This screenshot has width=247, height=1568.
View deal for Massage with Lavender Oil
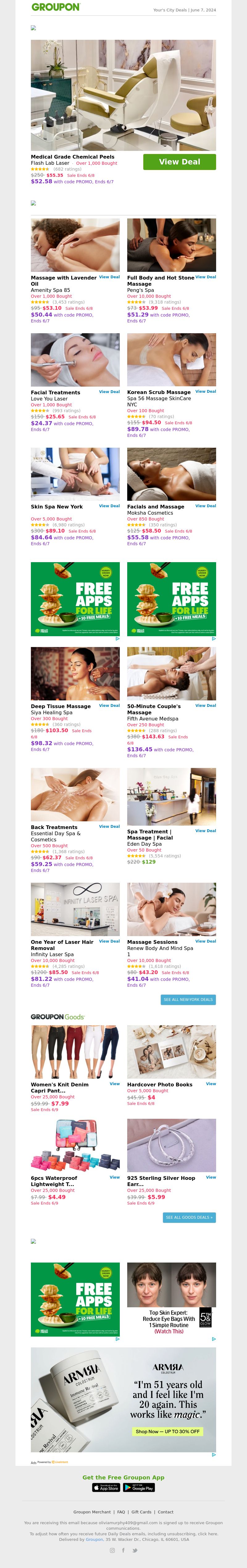pyautogui.click(x=109, y=277)
